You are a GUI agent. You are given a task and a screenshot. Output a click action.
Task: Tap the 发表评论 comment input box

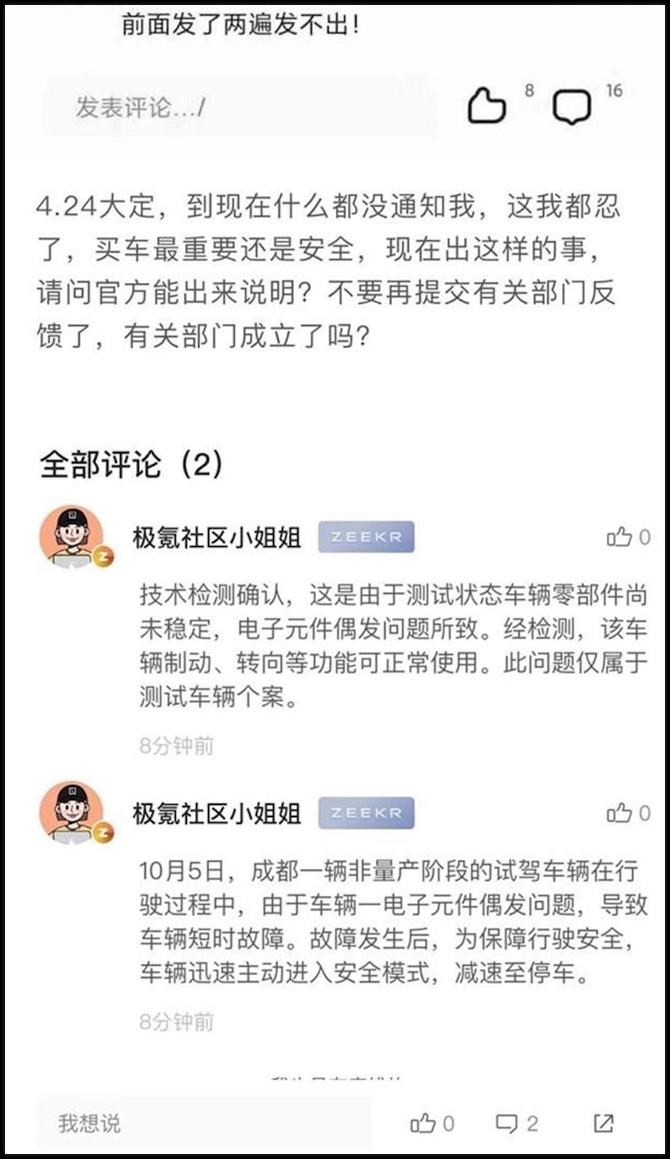pyautogui.click(x=238, y=107)
